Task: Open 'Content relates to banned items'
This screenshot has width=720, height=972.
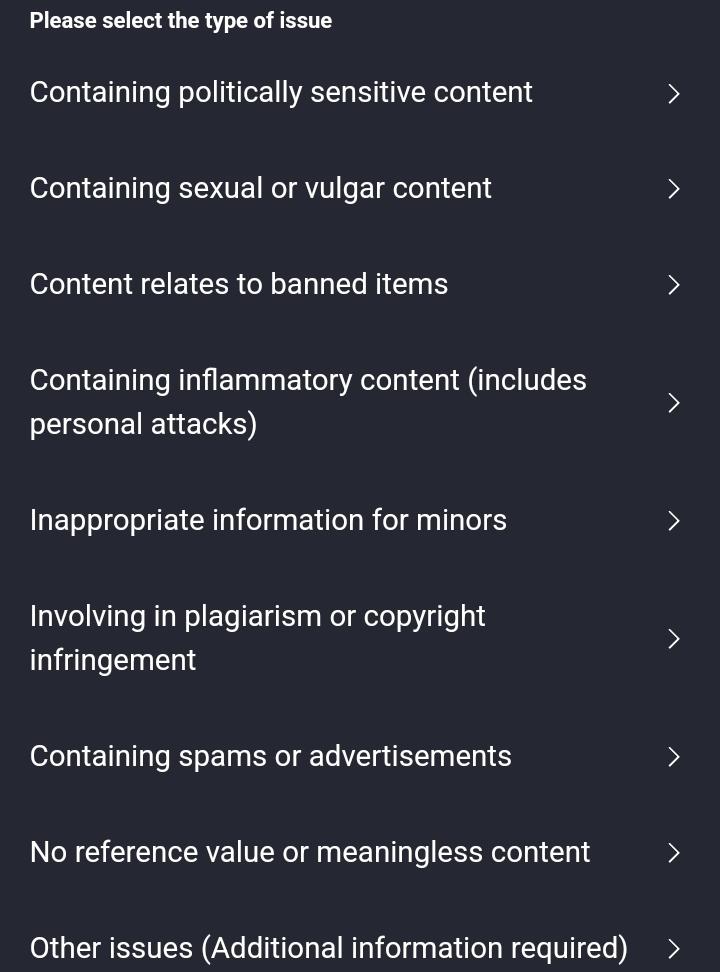Action: pos(239,284)
